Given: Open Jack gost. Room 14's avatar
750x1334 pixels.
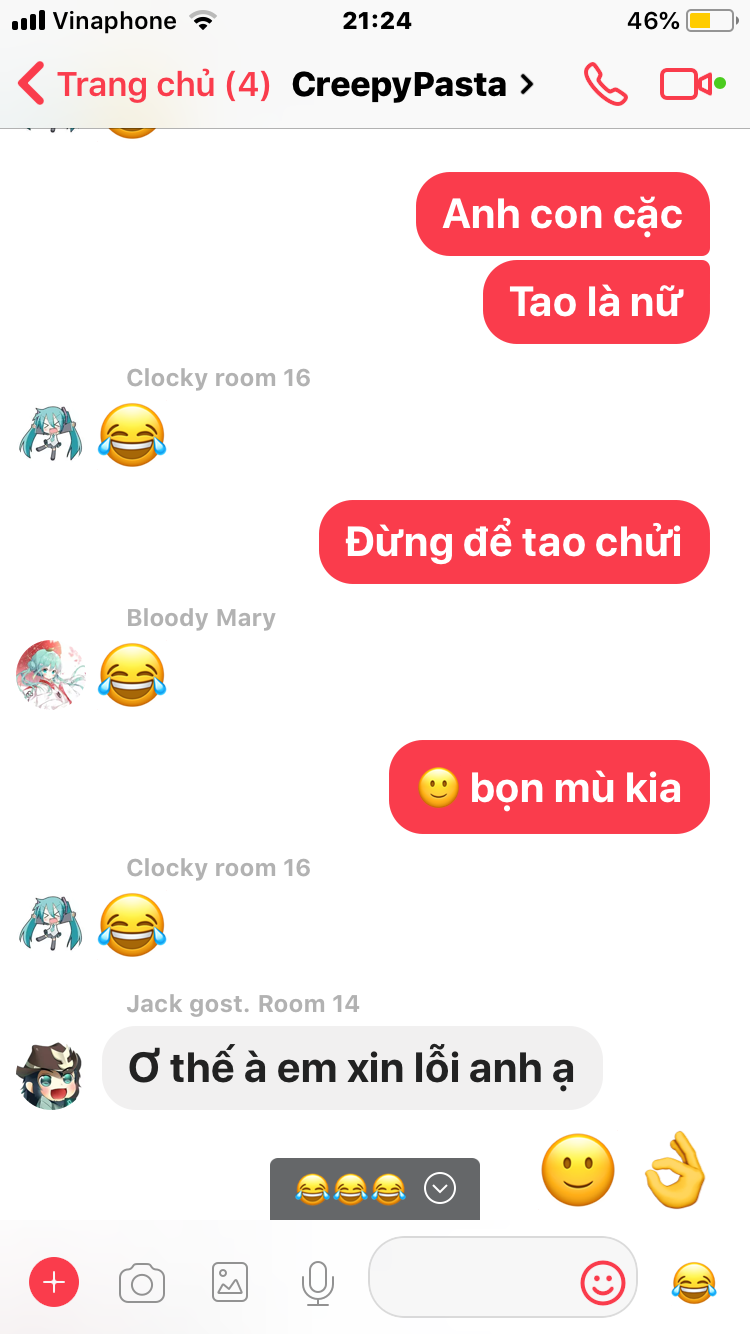Looking at the screenshot, I should [x=48, y=1074].
